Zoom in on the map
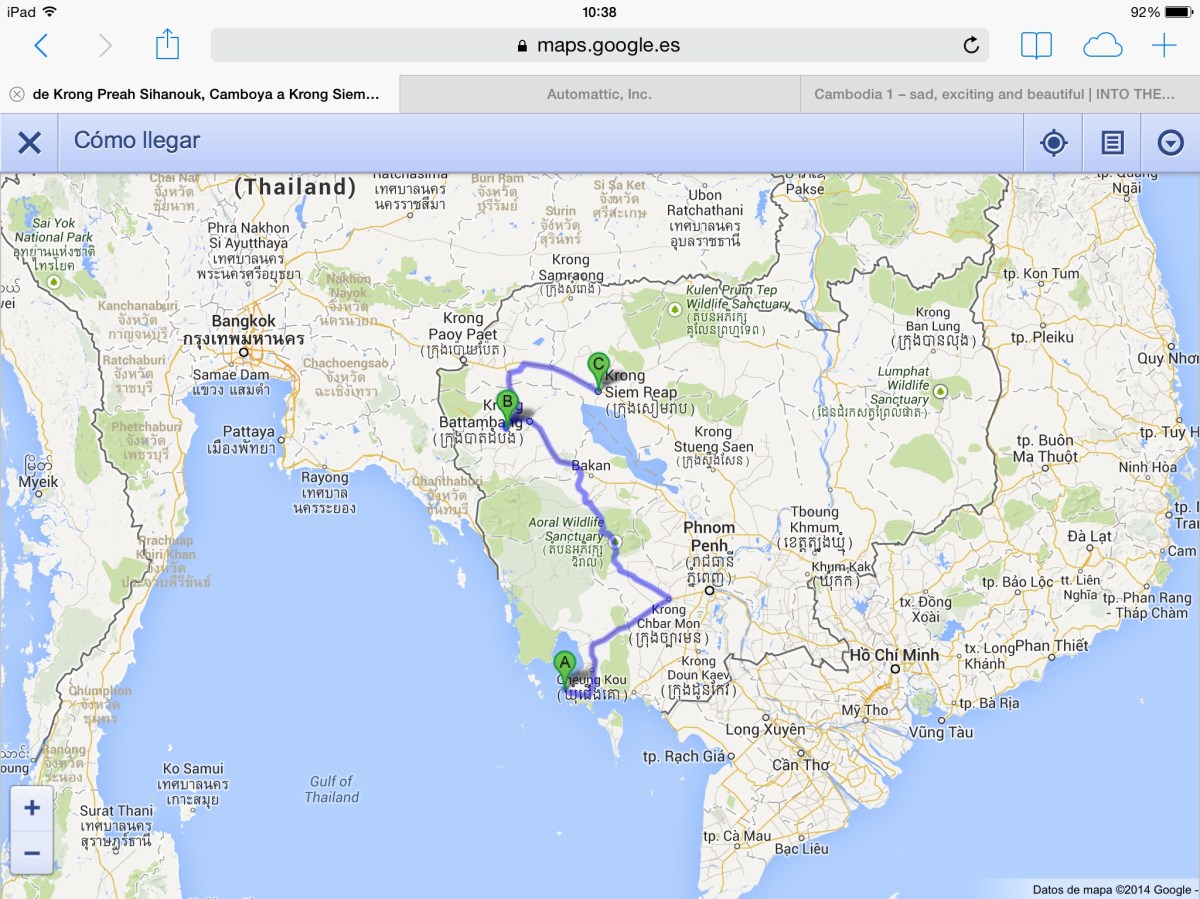This screenshot has width=1200, height=899. 32,808
